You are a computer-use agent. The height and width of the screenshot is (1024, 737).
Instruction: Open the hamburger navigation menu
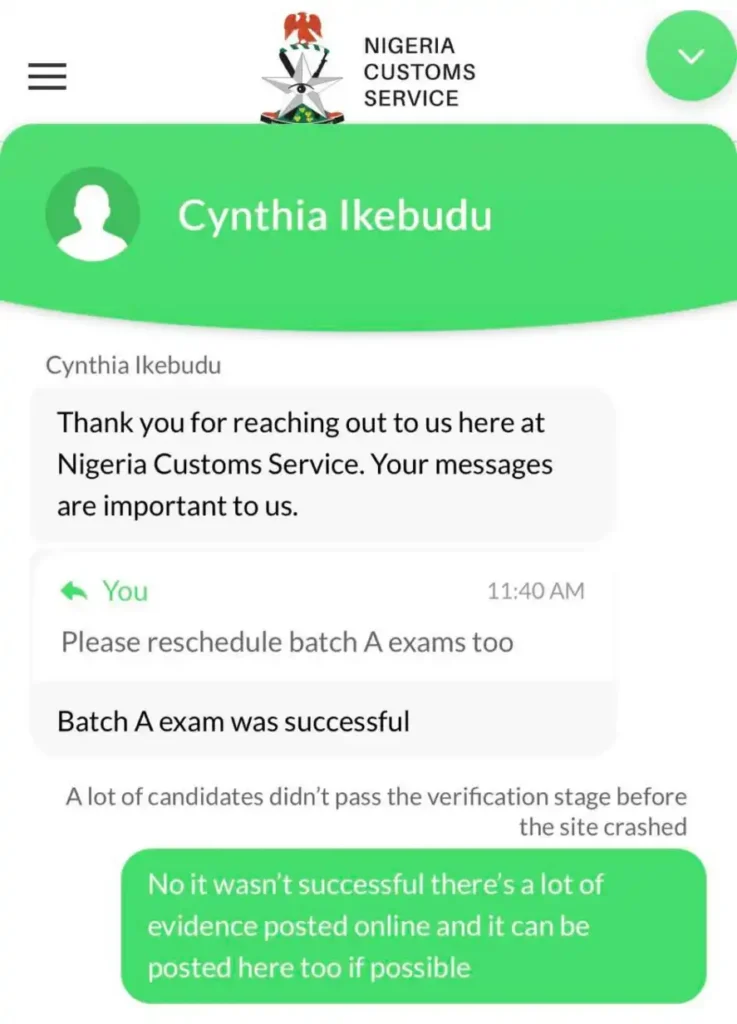pos(46,75)
